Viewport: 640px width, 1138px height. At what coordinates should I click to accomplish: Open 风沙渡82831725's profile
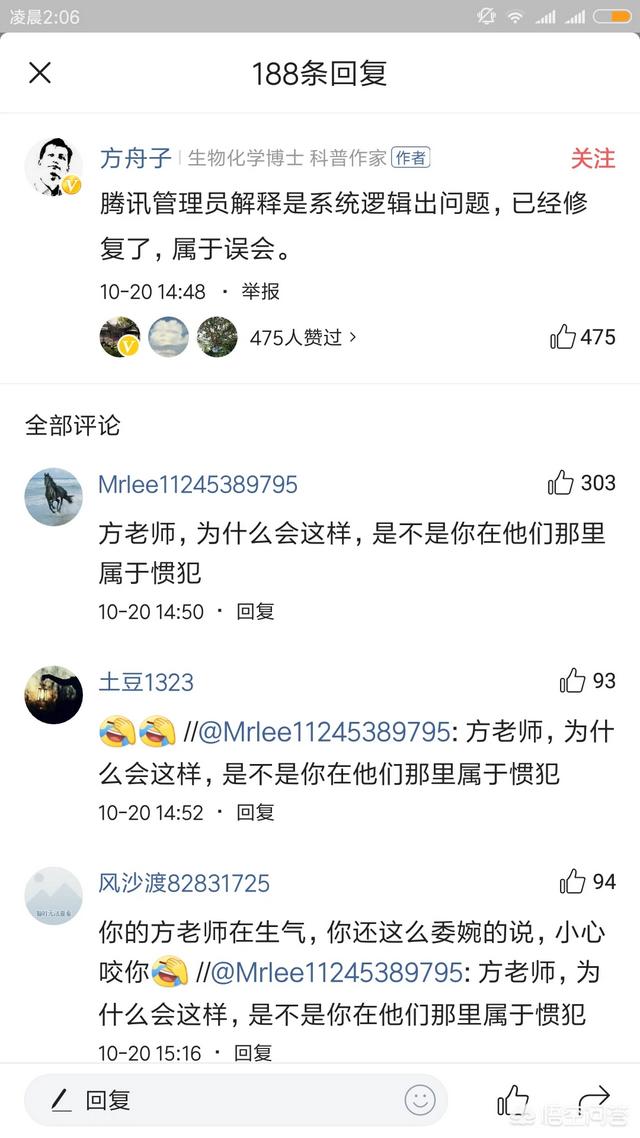(184, 883)
